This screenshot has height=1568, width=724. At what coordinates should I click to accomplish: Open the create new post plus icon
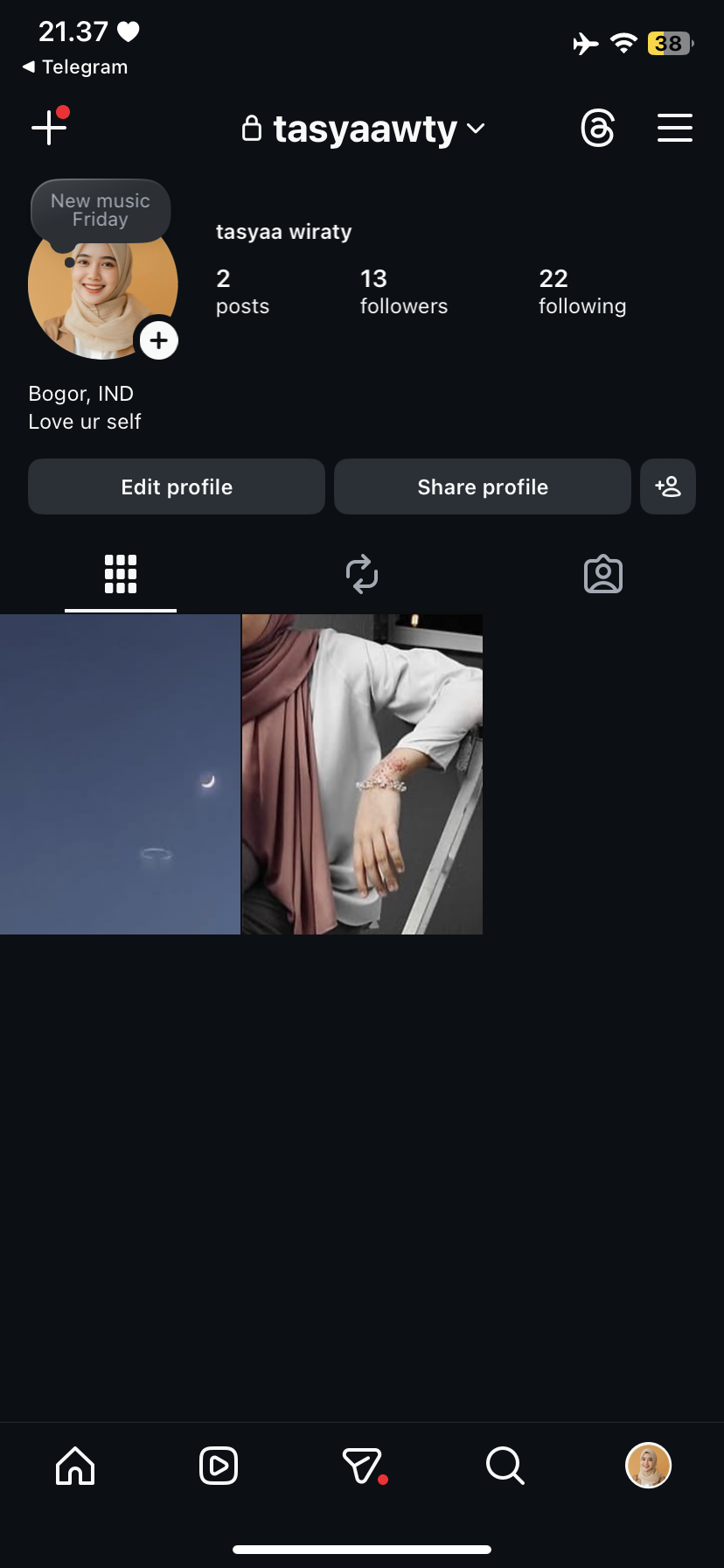49,128
